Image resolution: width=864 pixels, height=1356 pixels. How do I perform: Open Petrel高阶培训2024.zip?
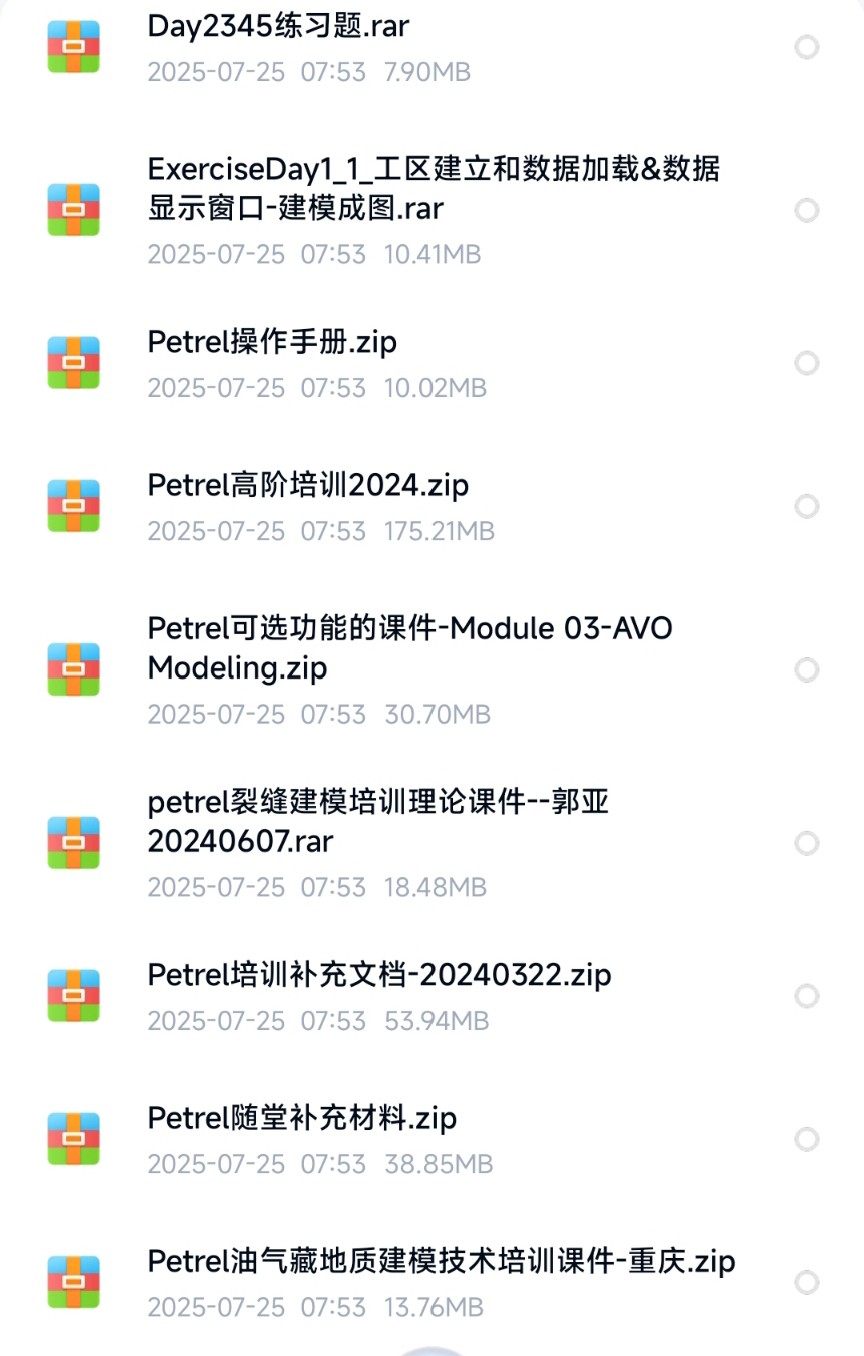coord(308,485)
